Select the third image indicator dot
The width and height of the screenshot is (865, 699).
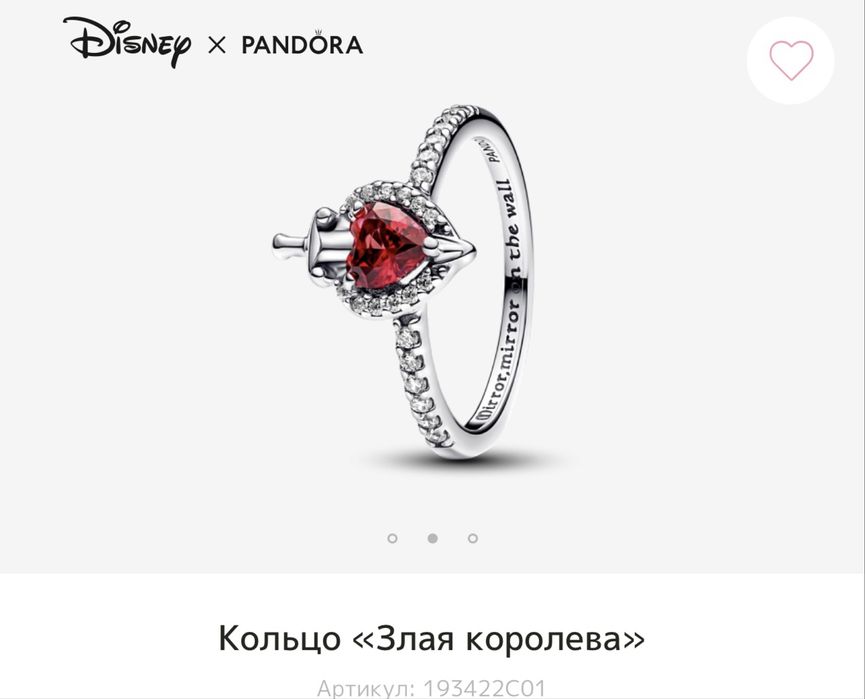pyautogui.click(x=472, y=538)
